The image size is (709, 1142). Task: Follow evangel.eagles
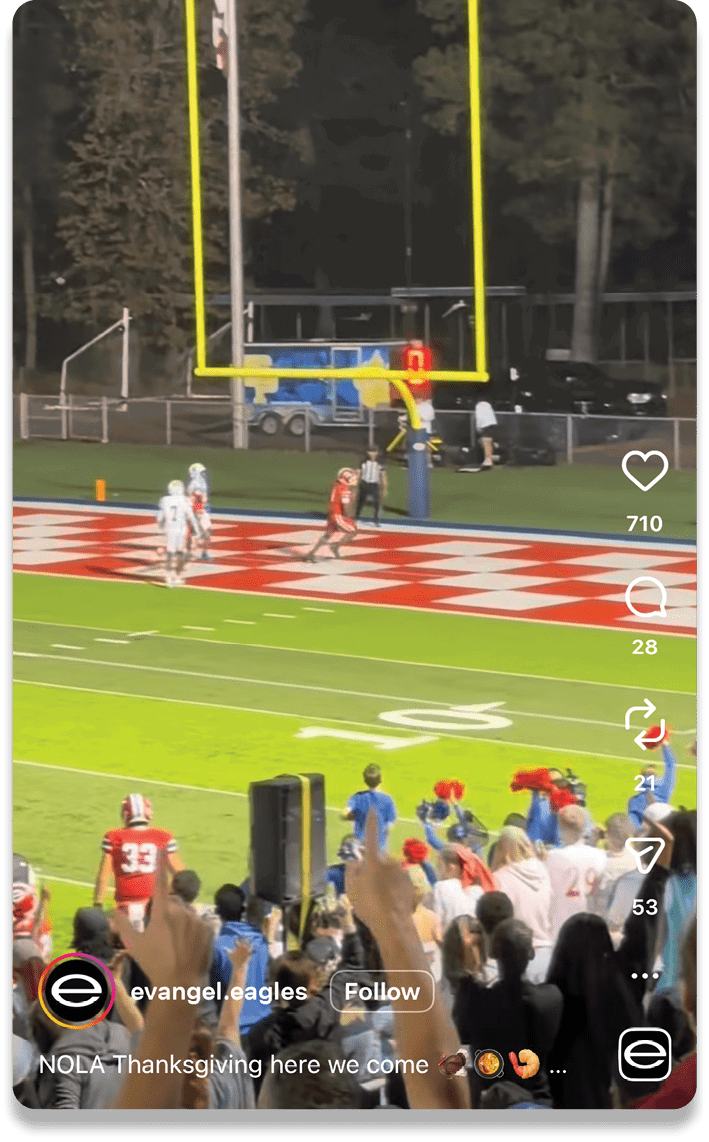click(x=382, y=991)
